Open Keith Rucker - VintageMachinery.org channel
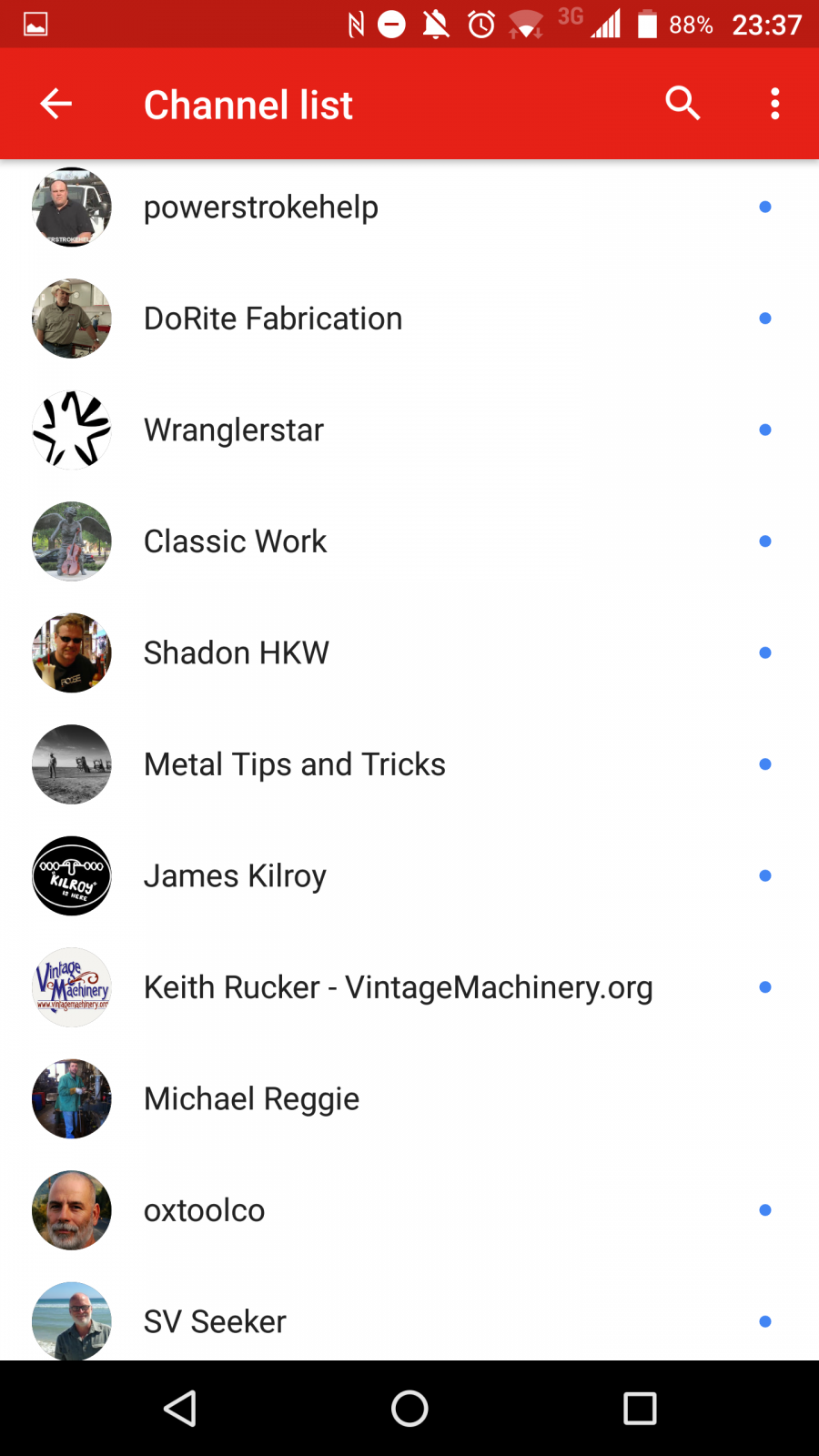This screenshot has width=819, height=1456. click(x=409, y=987)
